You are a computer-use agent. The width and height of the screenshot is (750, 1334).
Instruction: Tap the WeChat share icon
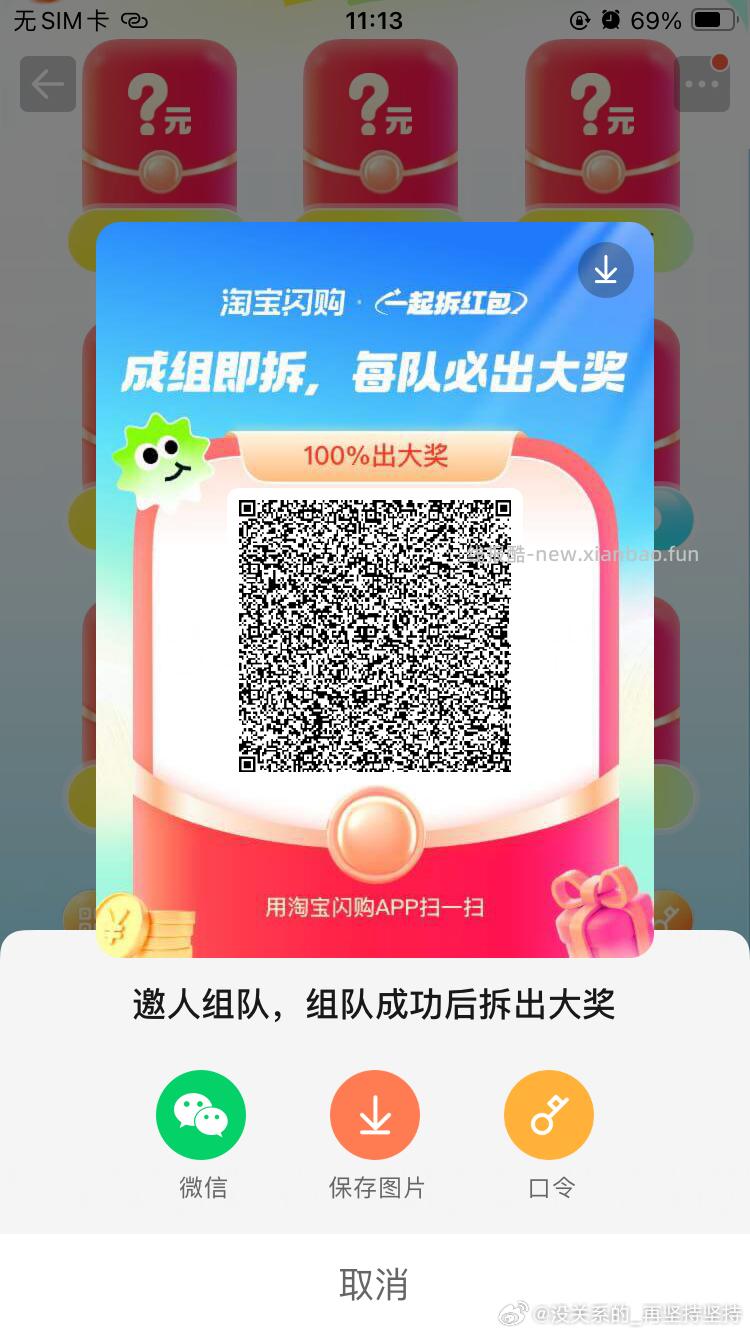[x=201, y=1114]
